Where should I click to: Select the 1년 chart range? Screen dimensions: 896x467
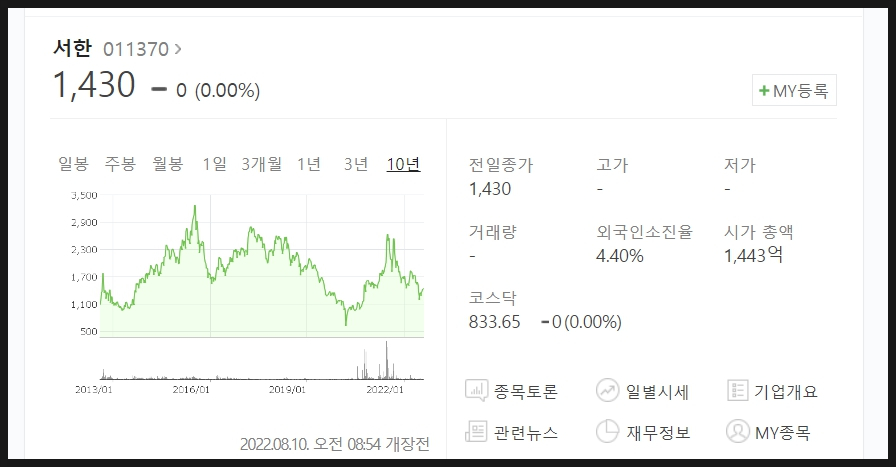309,165
